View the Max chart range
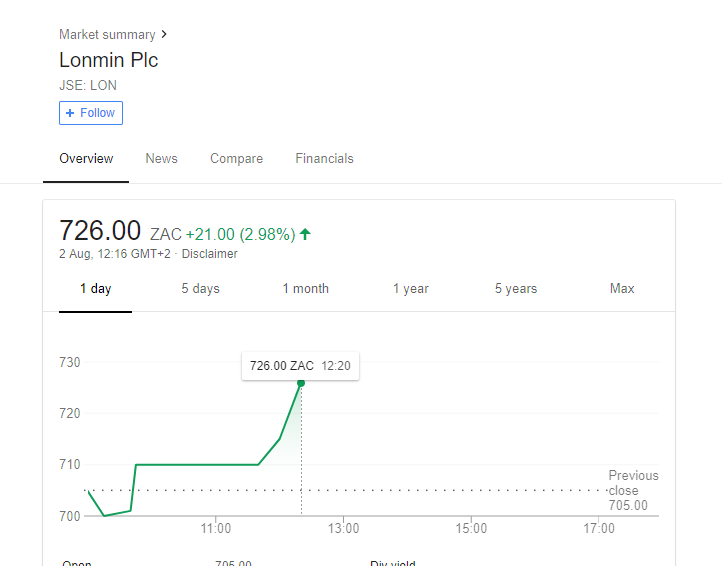722x566 pixels. coord(622,289)
